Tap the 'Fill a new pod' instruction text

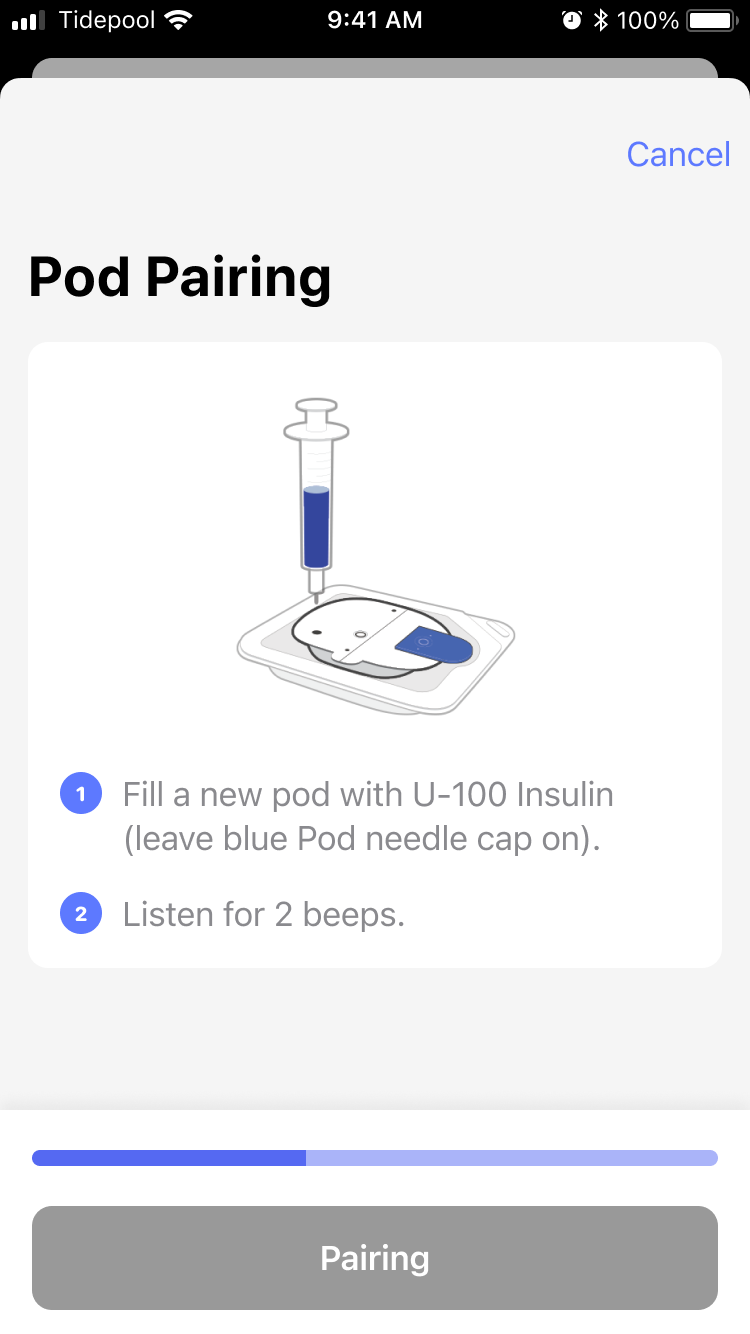click(368, 815)
